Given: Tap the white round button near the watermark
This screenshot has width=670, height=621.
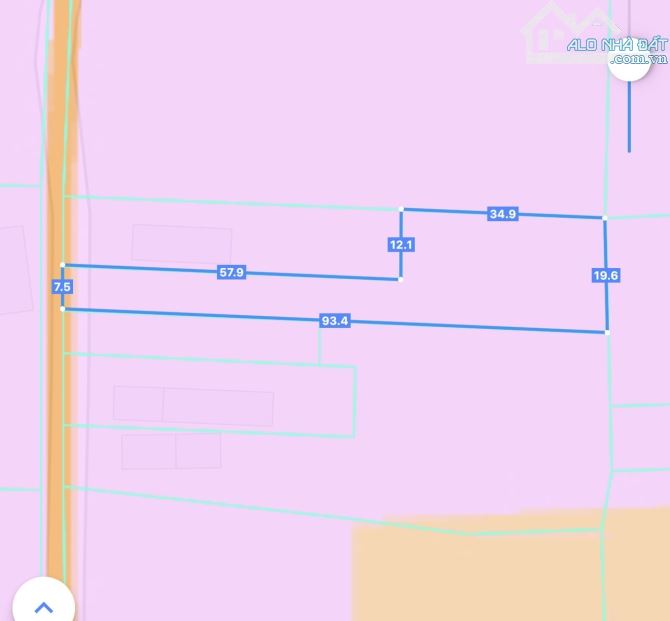Looking at the screenshot, I should (x=630, y=60).
